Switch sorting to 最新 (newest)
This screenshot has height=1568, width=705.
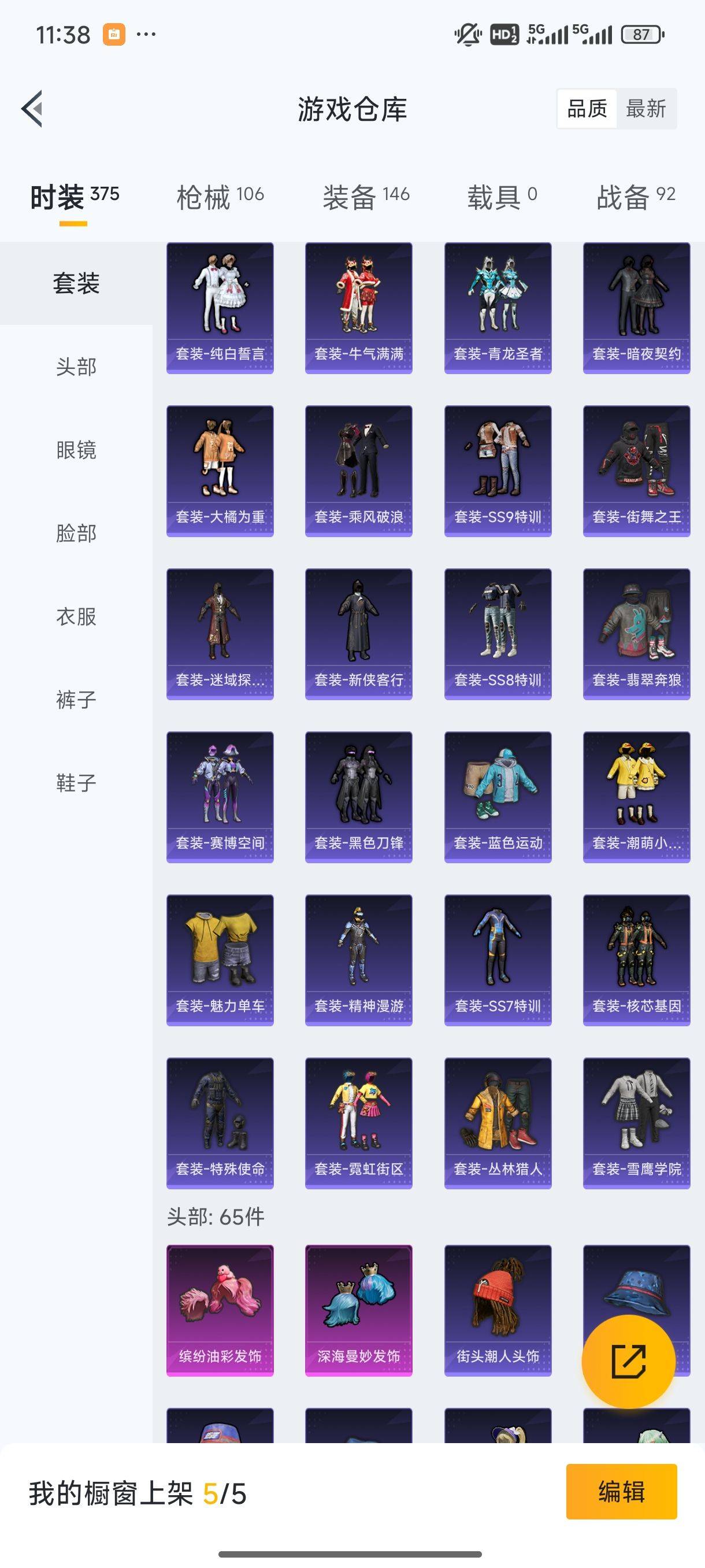(647, 109)
